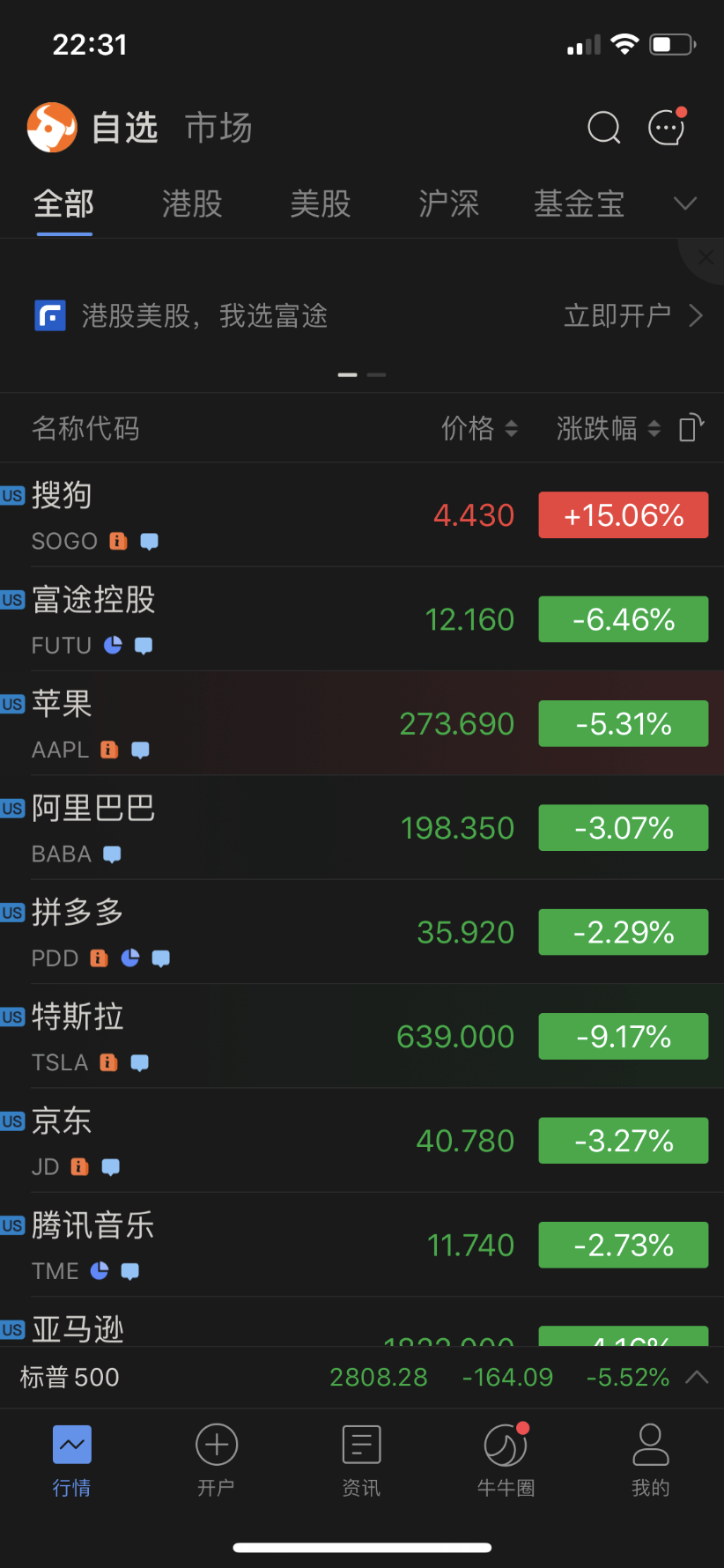Open the comments bubble next to BABA
Viewport: 724px width, 1568px height.
pos(111,854)
